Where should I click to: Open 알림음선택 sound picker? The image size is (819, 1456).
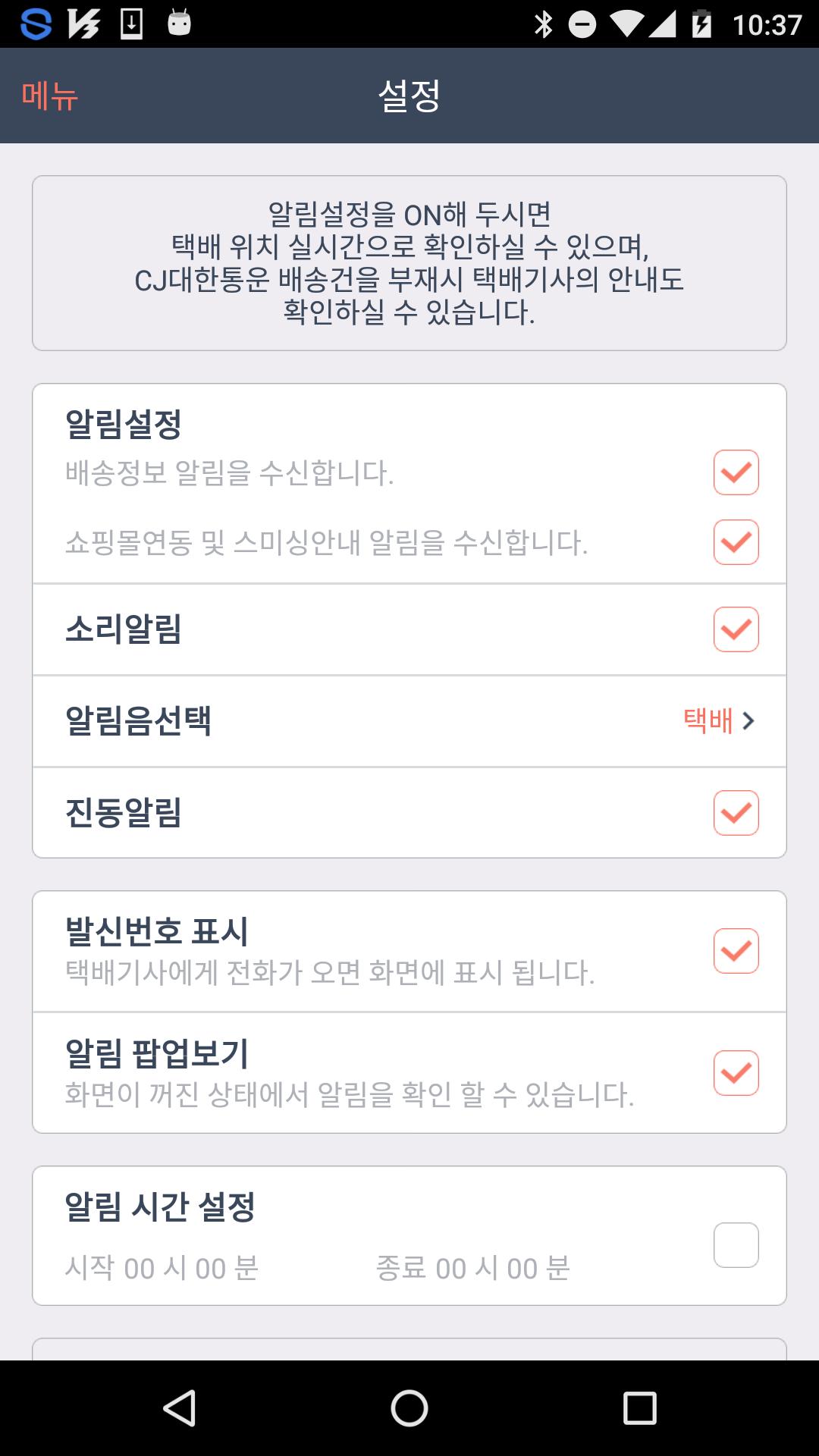pyautogui.click(x=409, y=721)
